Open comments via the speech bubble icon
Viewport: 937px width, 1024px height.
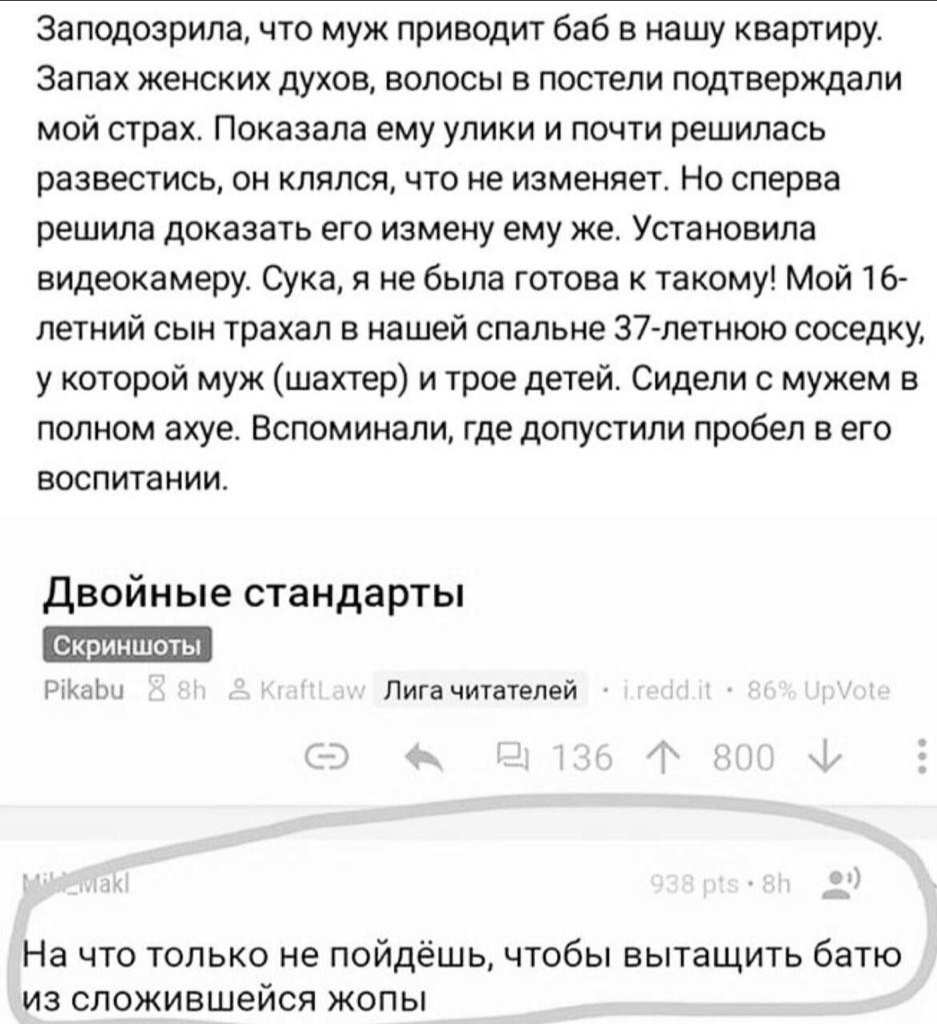click(513, 756)
